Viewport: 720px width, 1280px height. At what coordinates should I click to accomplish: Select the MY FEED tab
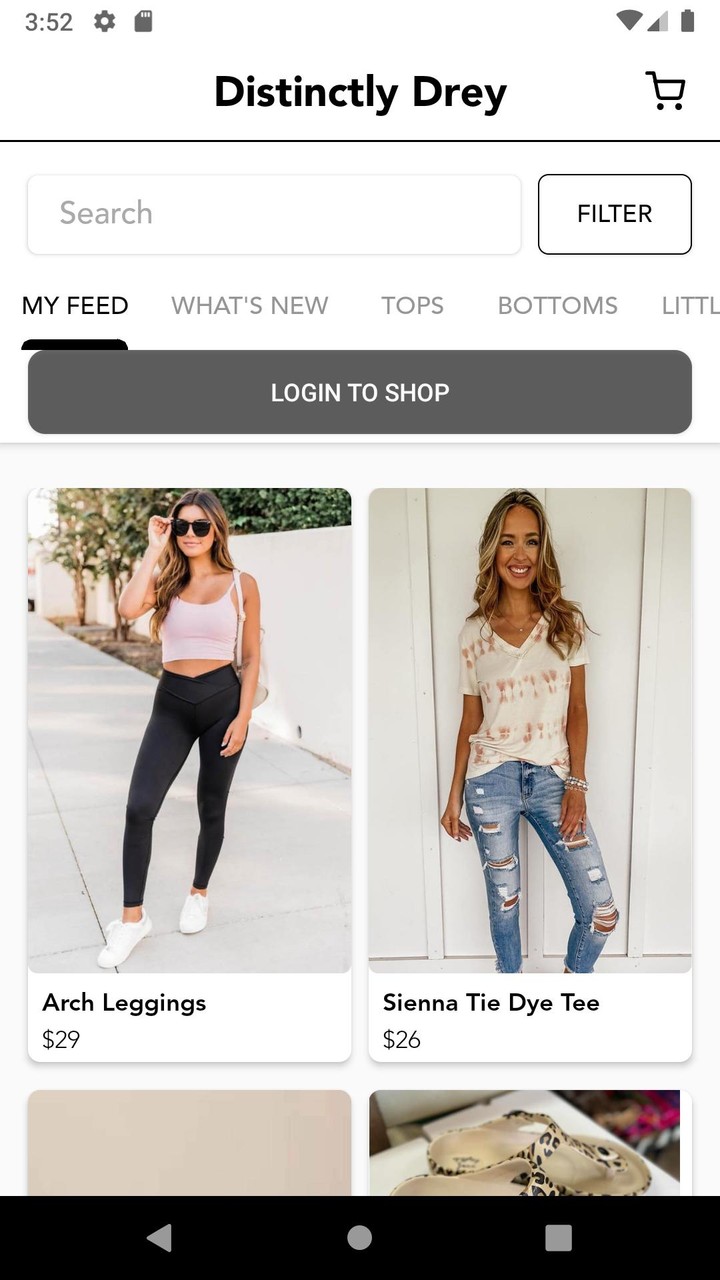pyautogui.click(x=75, y=306)
